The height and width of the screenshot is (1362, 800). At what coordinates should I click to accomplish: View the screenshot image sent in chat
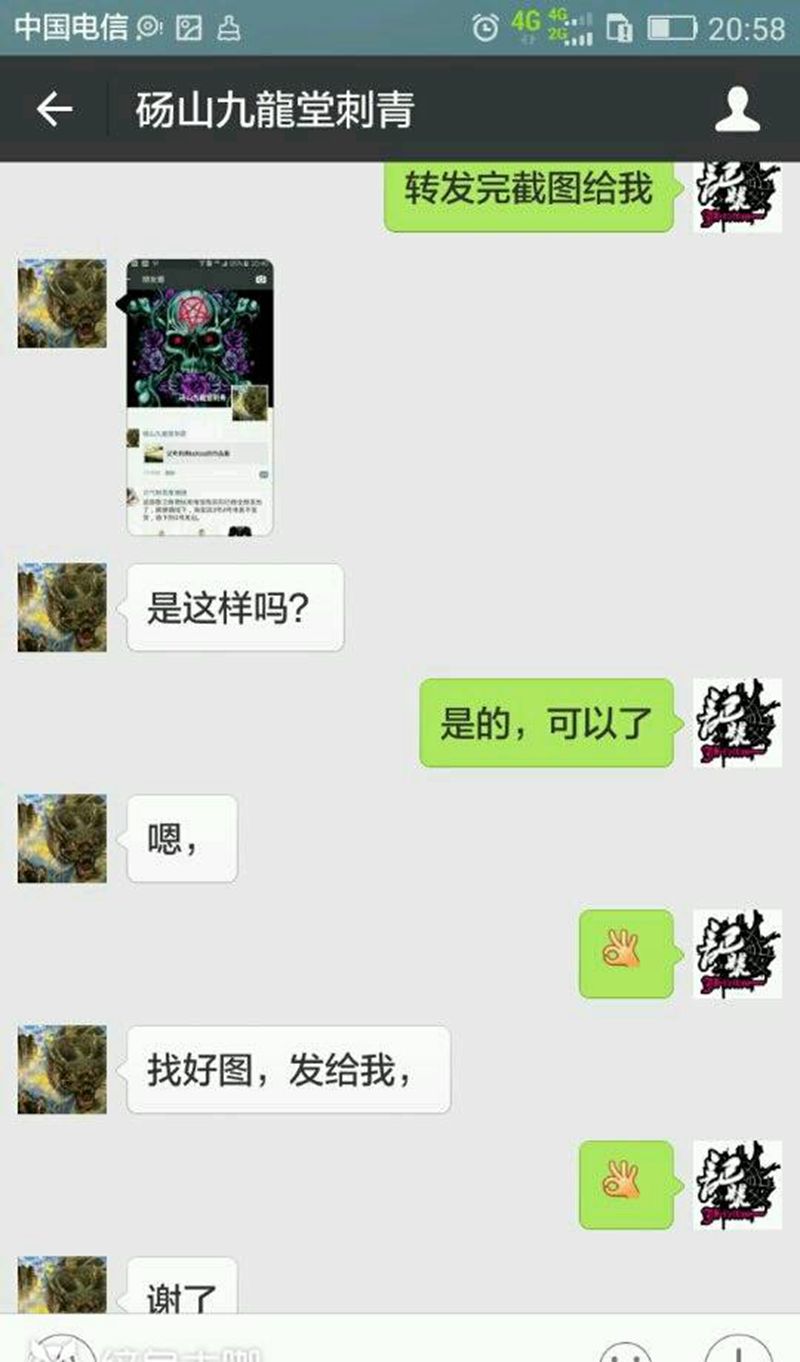(200, 398)
